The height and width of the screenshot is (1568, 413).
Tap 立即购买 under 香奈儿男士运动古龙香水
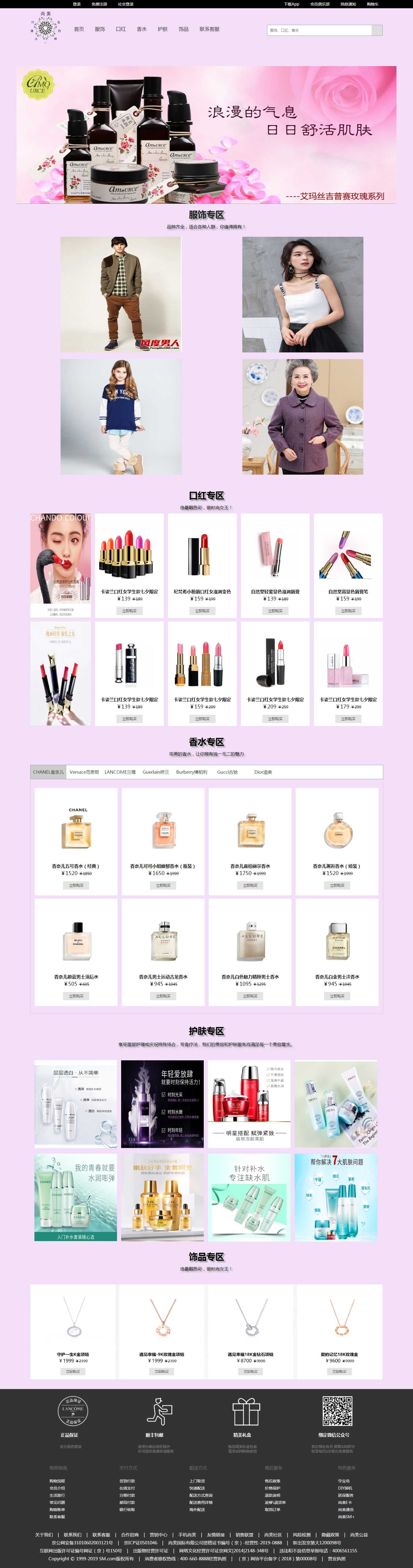click(x=163, y=996)
